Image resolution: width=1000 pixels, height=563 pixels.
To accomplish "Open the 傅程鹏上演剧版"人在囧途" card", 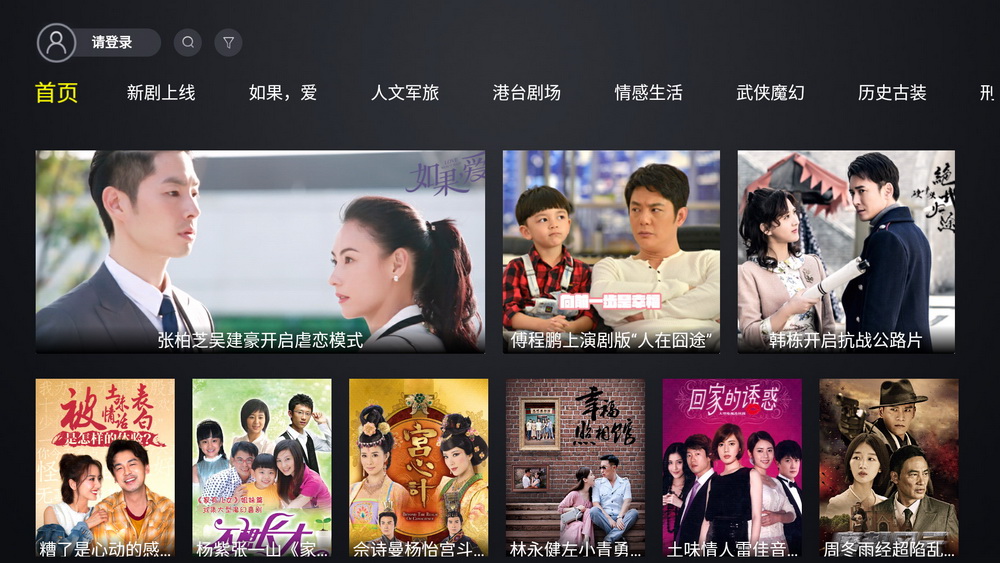I will point(611,251).
